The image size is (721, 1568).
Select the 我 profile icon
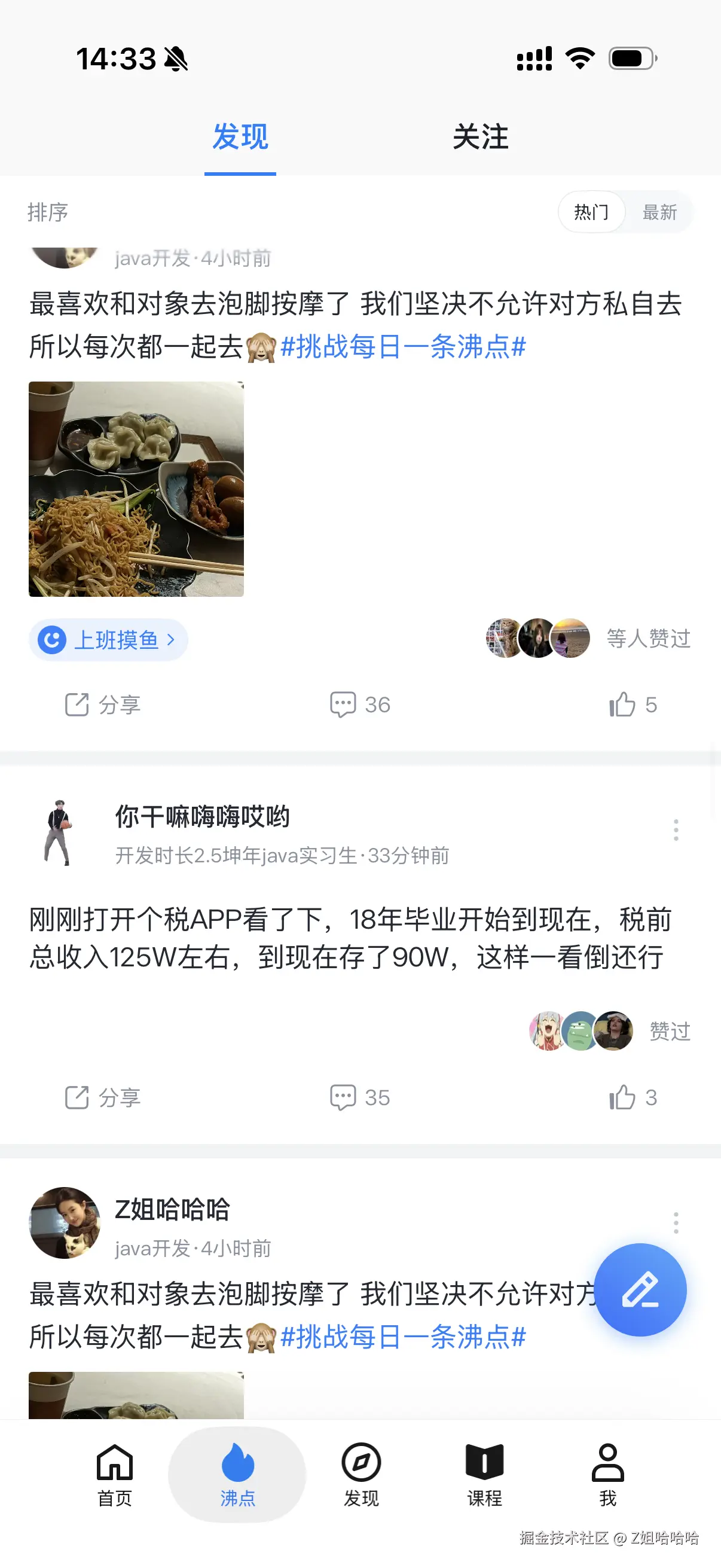pos(607,1468)
